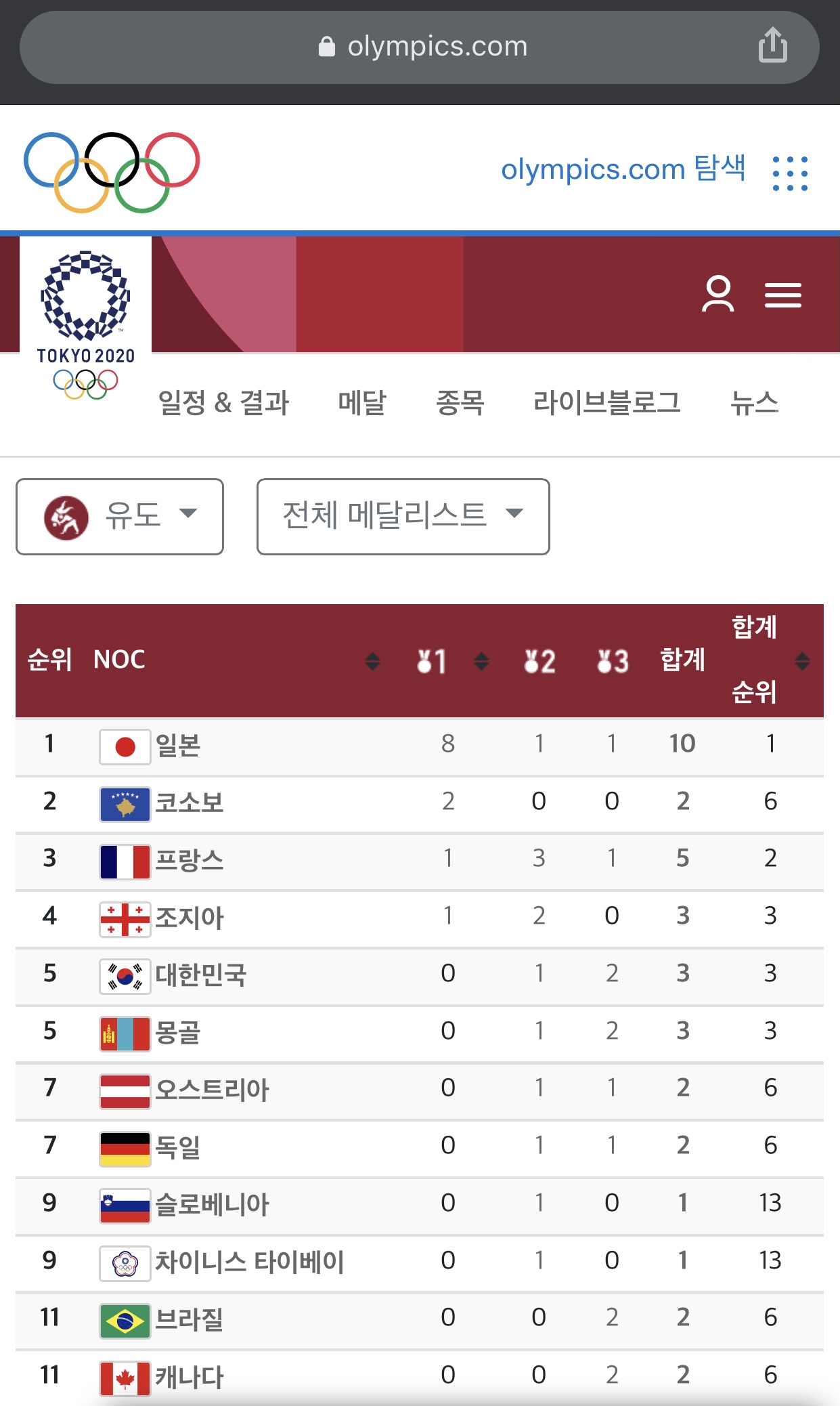
Task: Open the 라이브블로그 tab
Action: click(606, 403)
